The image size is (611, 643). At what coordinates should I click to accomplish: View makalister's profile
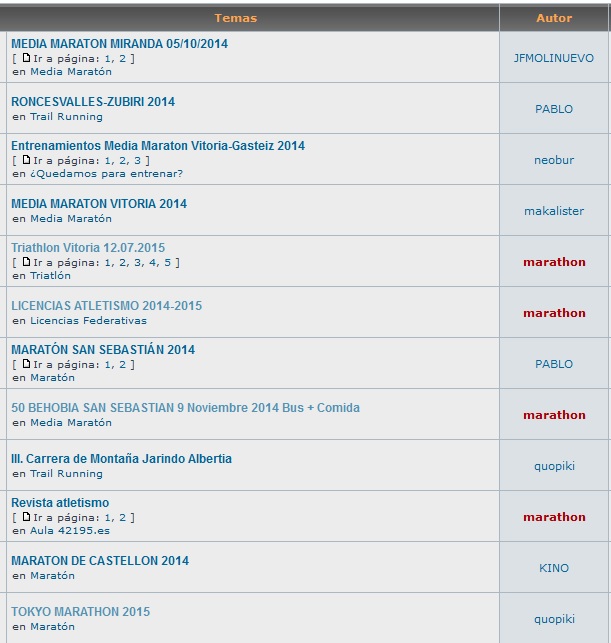(553, 211)
